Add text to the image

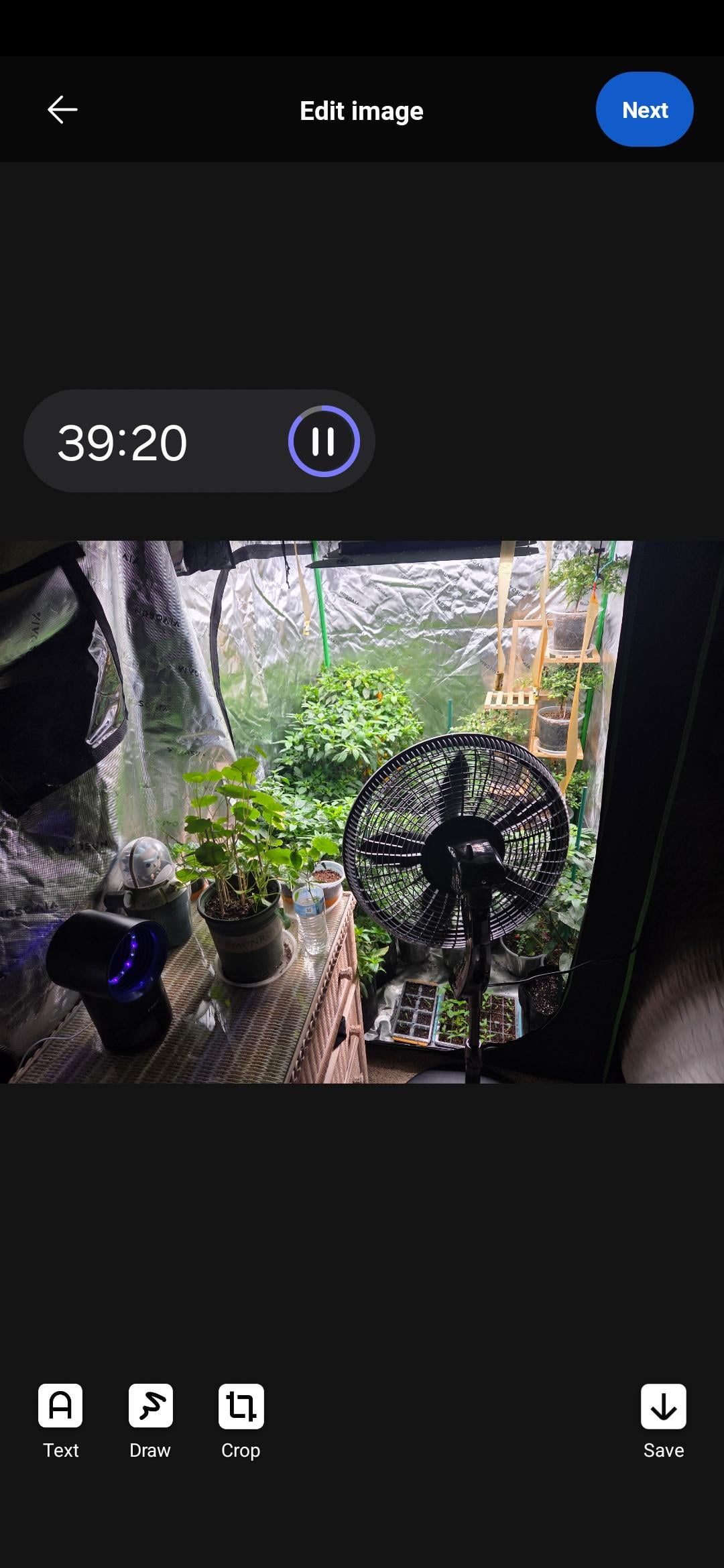click(x=60, y=1421)
